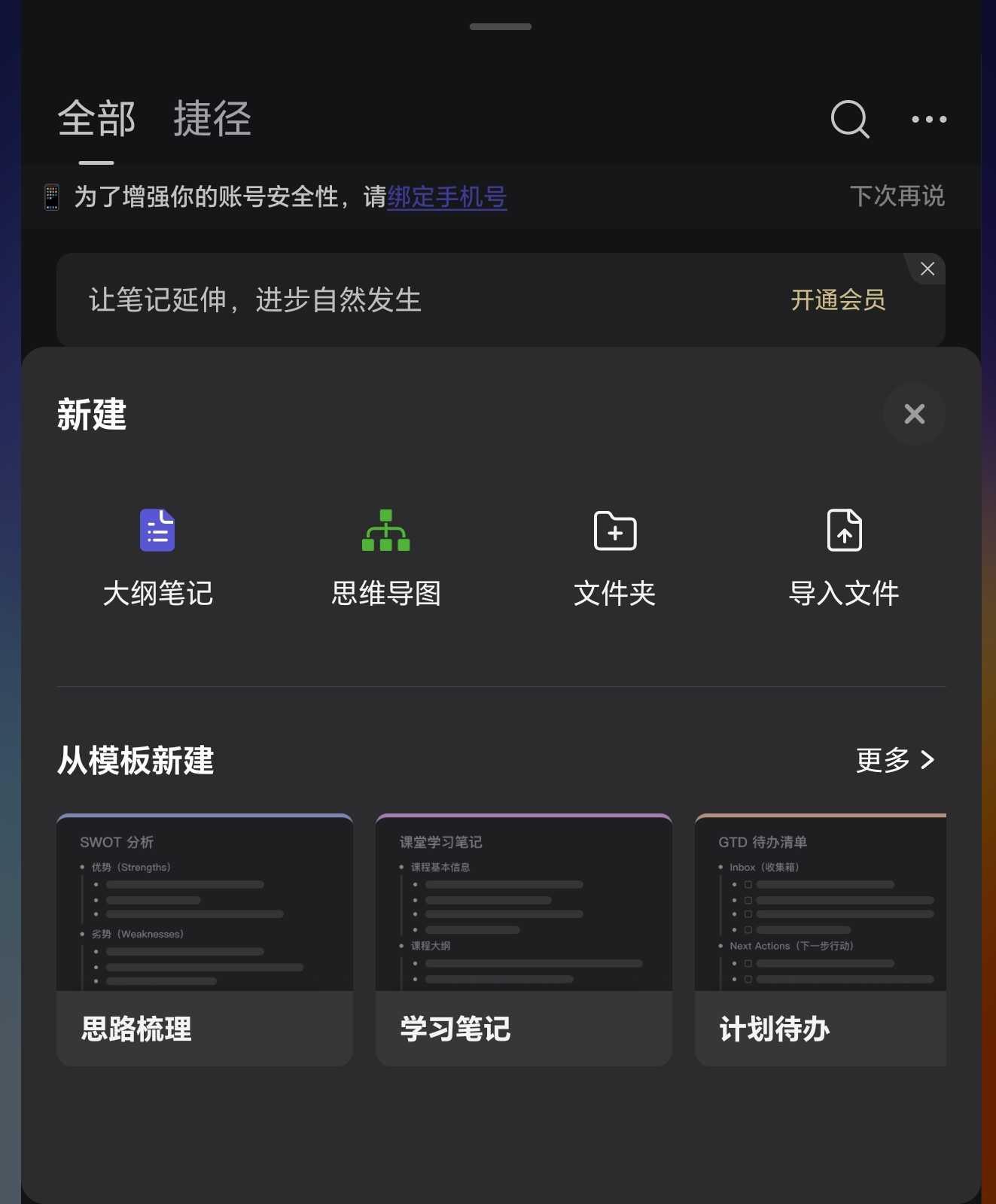Pick the 计划待办 GTD template
The image size is (996, 1204).
[821, 939]
